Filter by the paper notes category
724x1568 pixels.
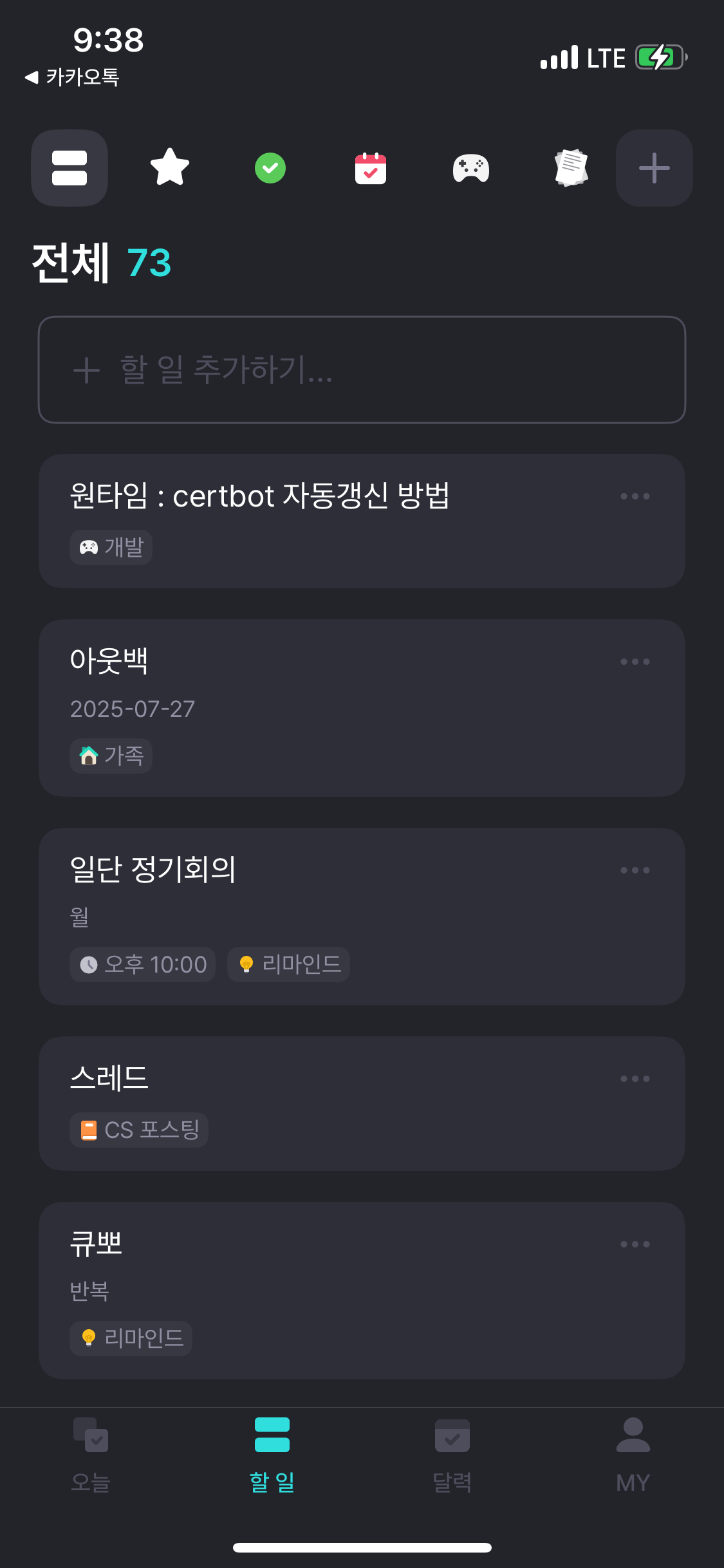click(571, 168)
